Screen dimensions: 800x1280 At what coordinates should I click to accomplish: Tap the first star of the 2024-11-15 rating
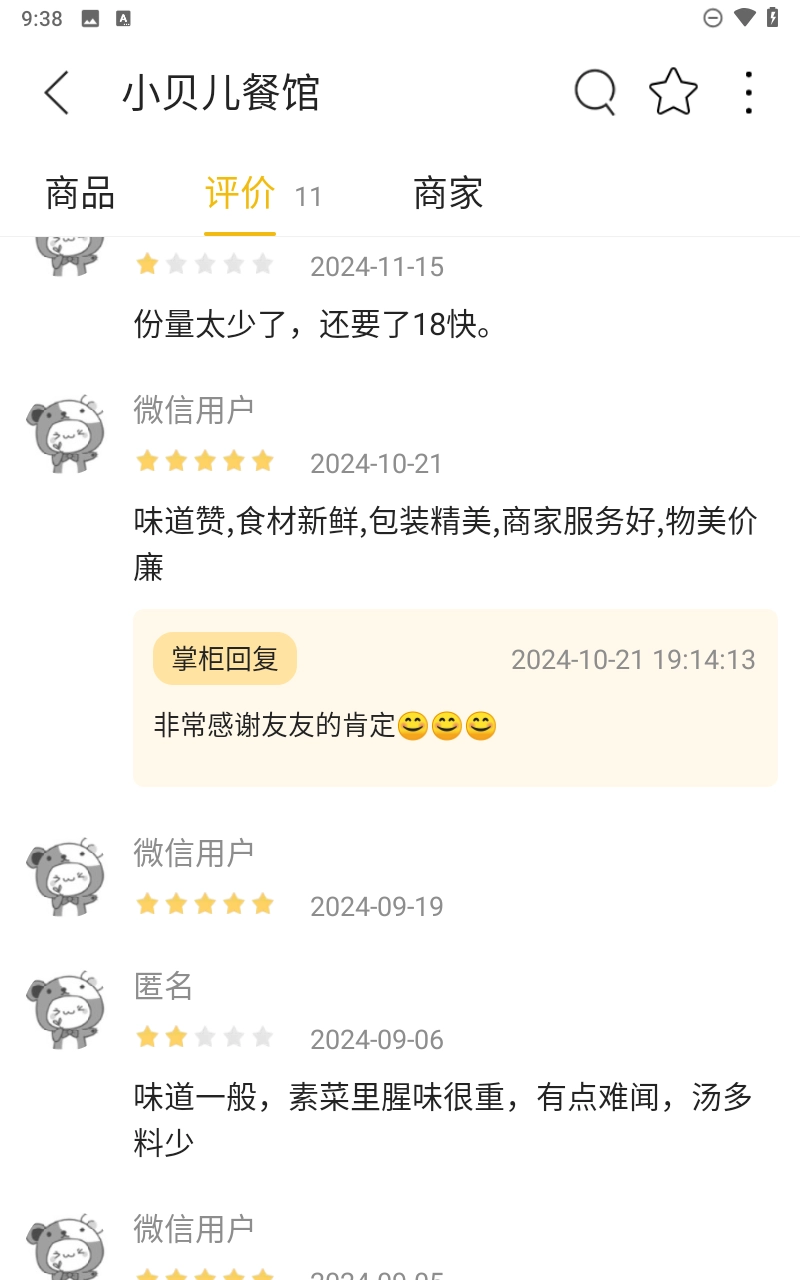[x=146, y=263]
